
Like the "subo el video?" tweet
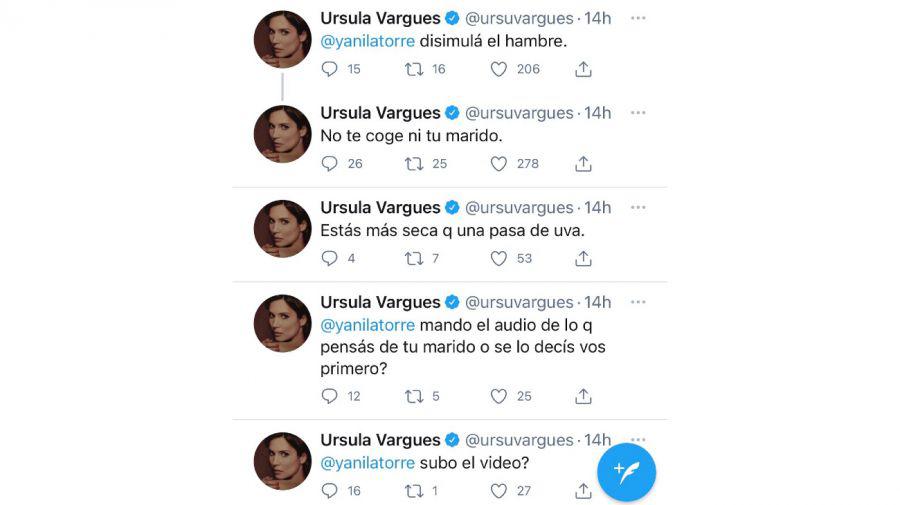[498, 491]
